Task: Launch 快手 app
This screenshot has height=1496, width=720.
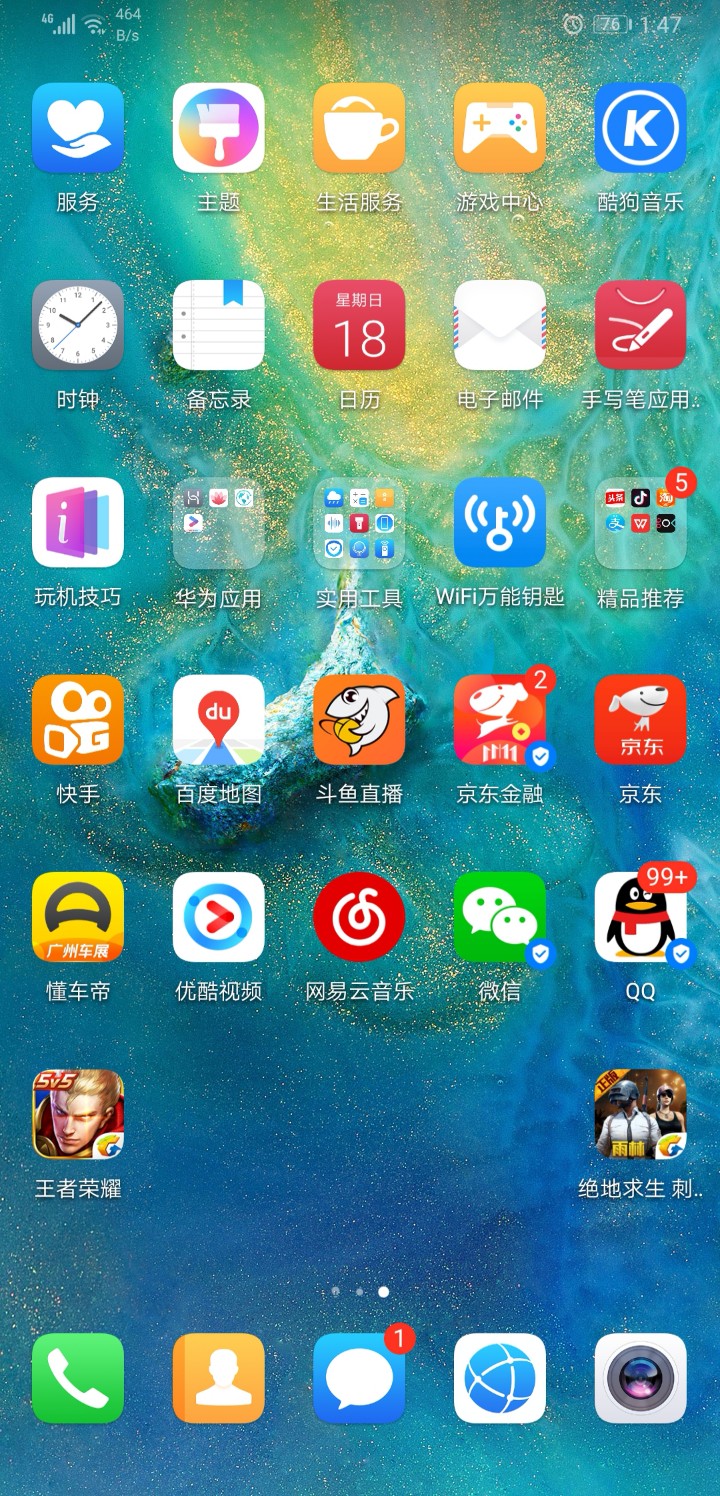Action: click(x=78, y=720)
